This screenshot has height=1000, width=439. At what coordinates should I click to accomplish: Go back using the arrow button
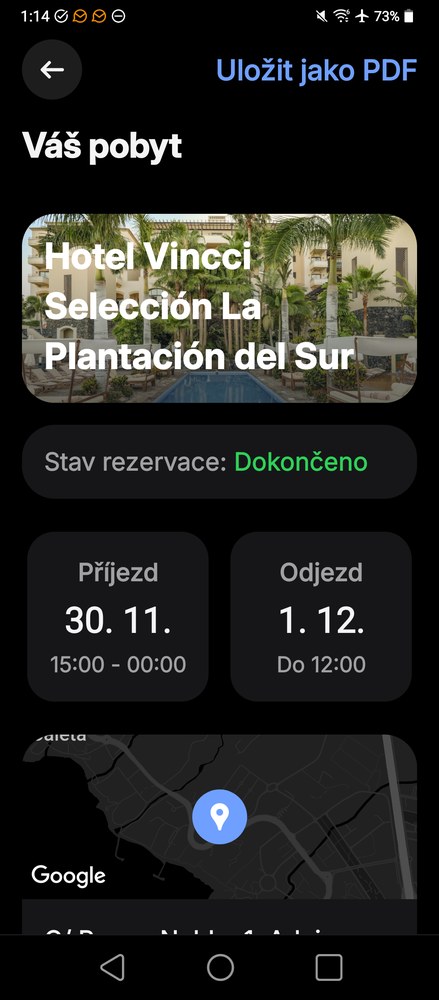pyautogui.click(x=52, y=70)
